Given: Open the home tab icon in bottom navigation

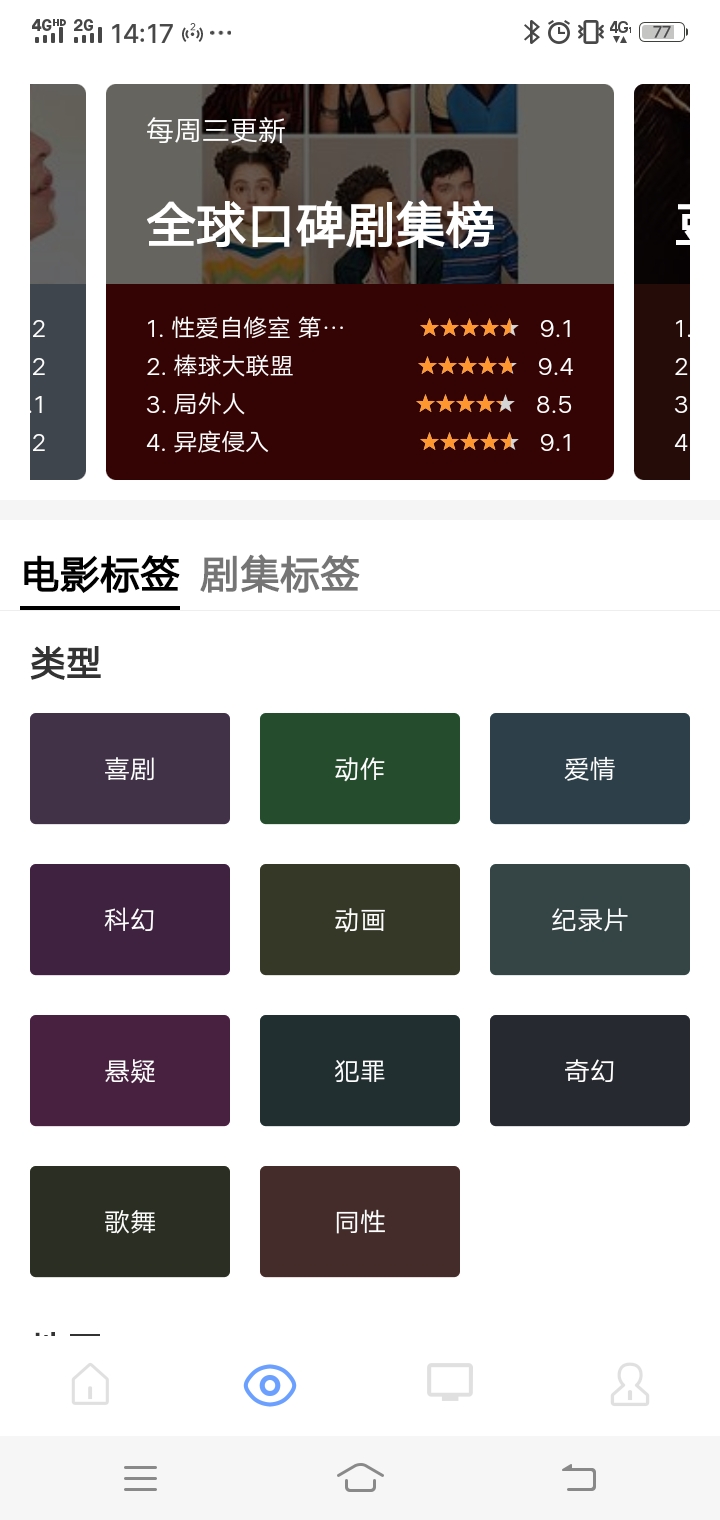Looking at the screenshot, I should coord(90,1385).
